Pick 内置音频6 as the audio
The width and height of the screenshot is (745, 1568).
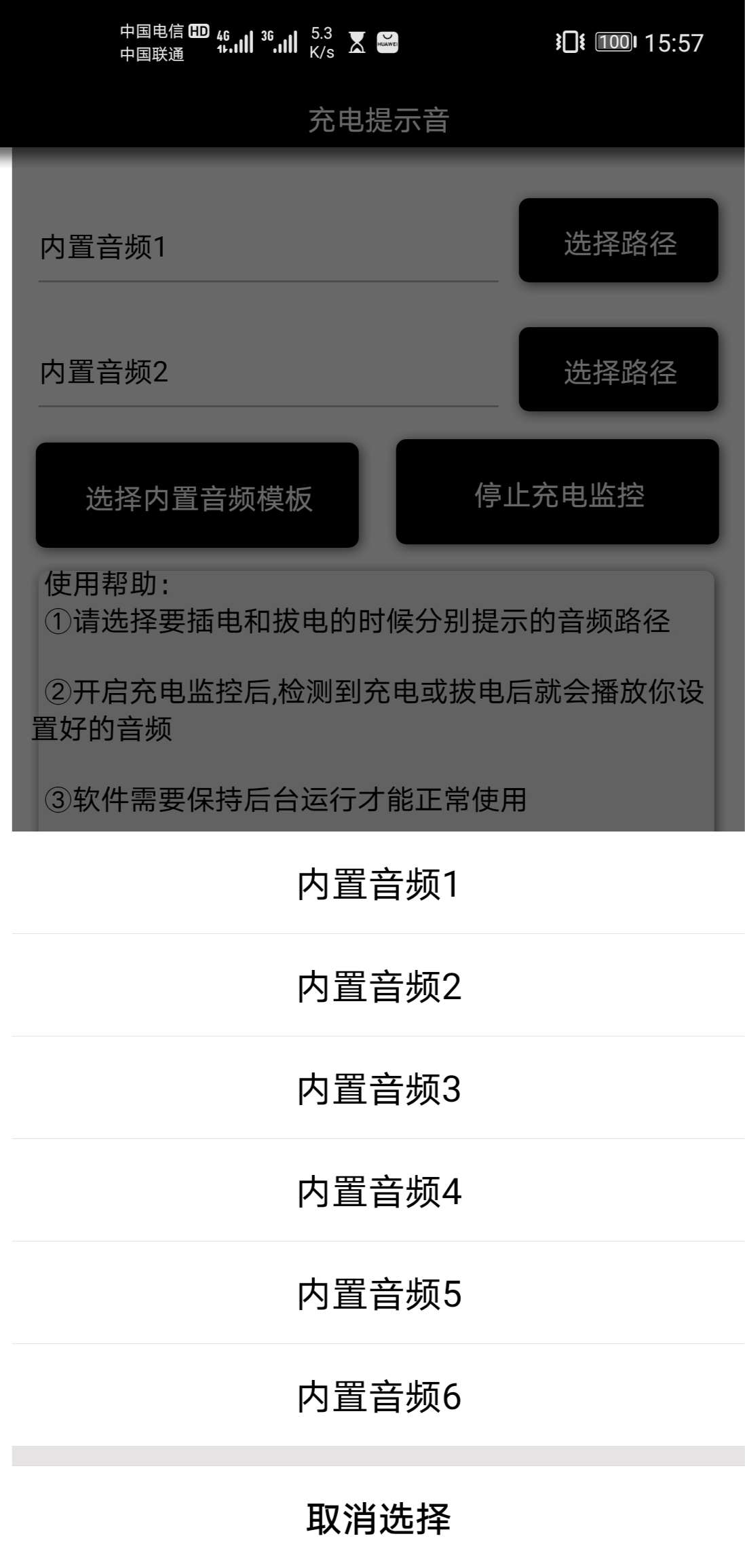point(379,1395)
